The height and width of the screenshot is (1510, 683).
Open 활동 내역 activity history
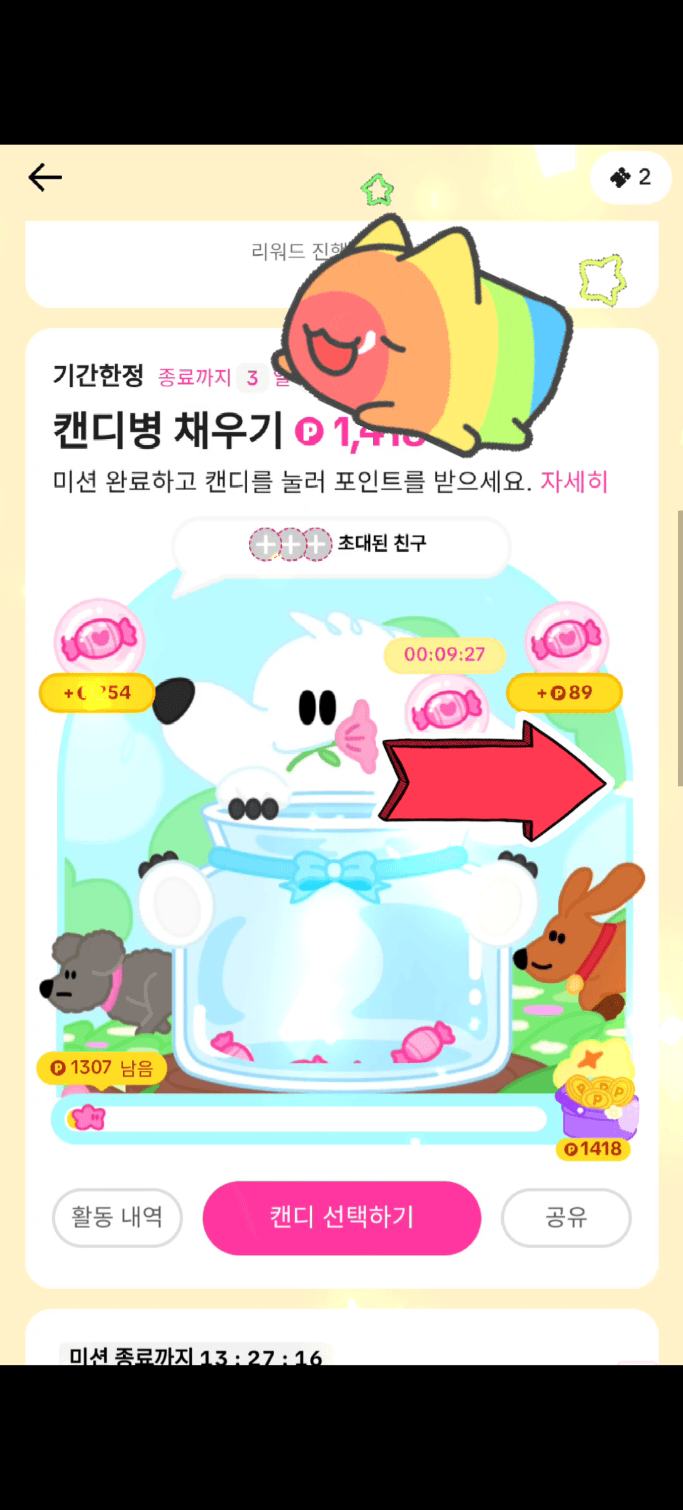pyautogui.click(x=117, y=1217)
